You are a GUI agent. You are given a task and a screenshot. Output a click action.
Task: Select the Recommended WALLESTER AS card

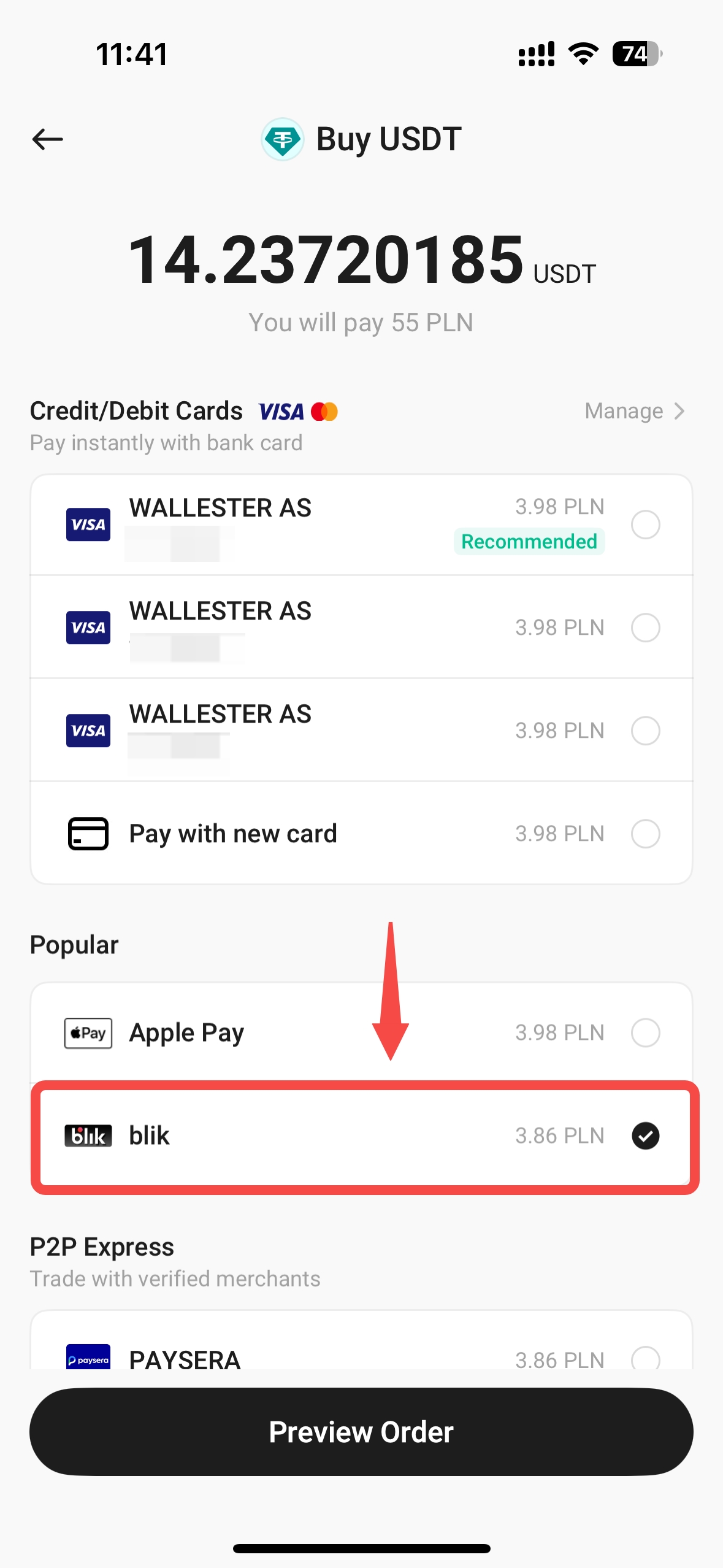[646, 525]
